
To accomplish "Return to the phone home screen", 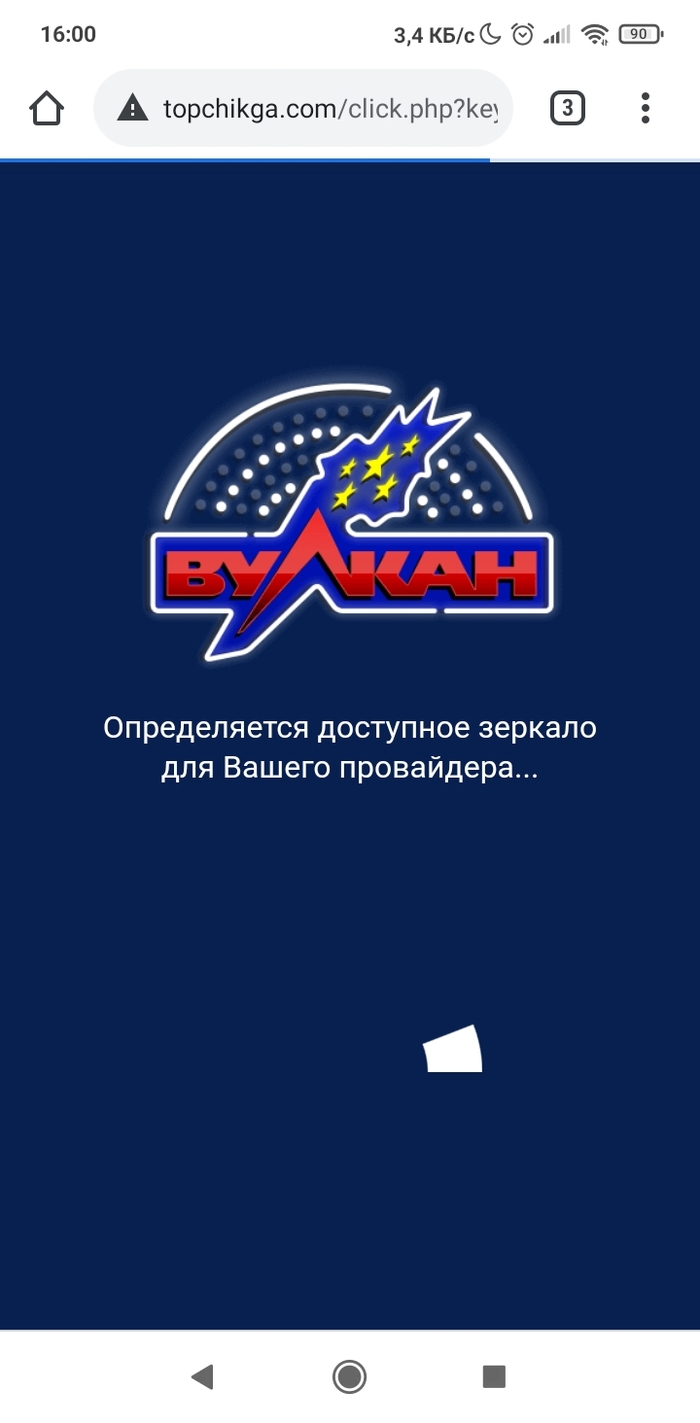I will [349, 1377].
